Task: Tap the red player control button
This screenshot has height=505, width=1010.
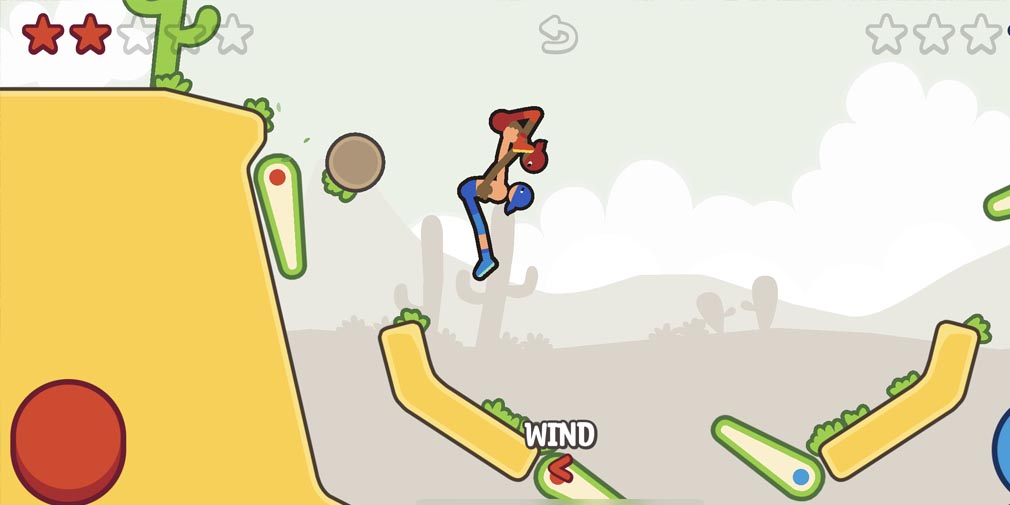Action: [68, 441]
